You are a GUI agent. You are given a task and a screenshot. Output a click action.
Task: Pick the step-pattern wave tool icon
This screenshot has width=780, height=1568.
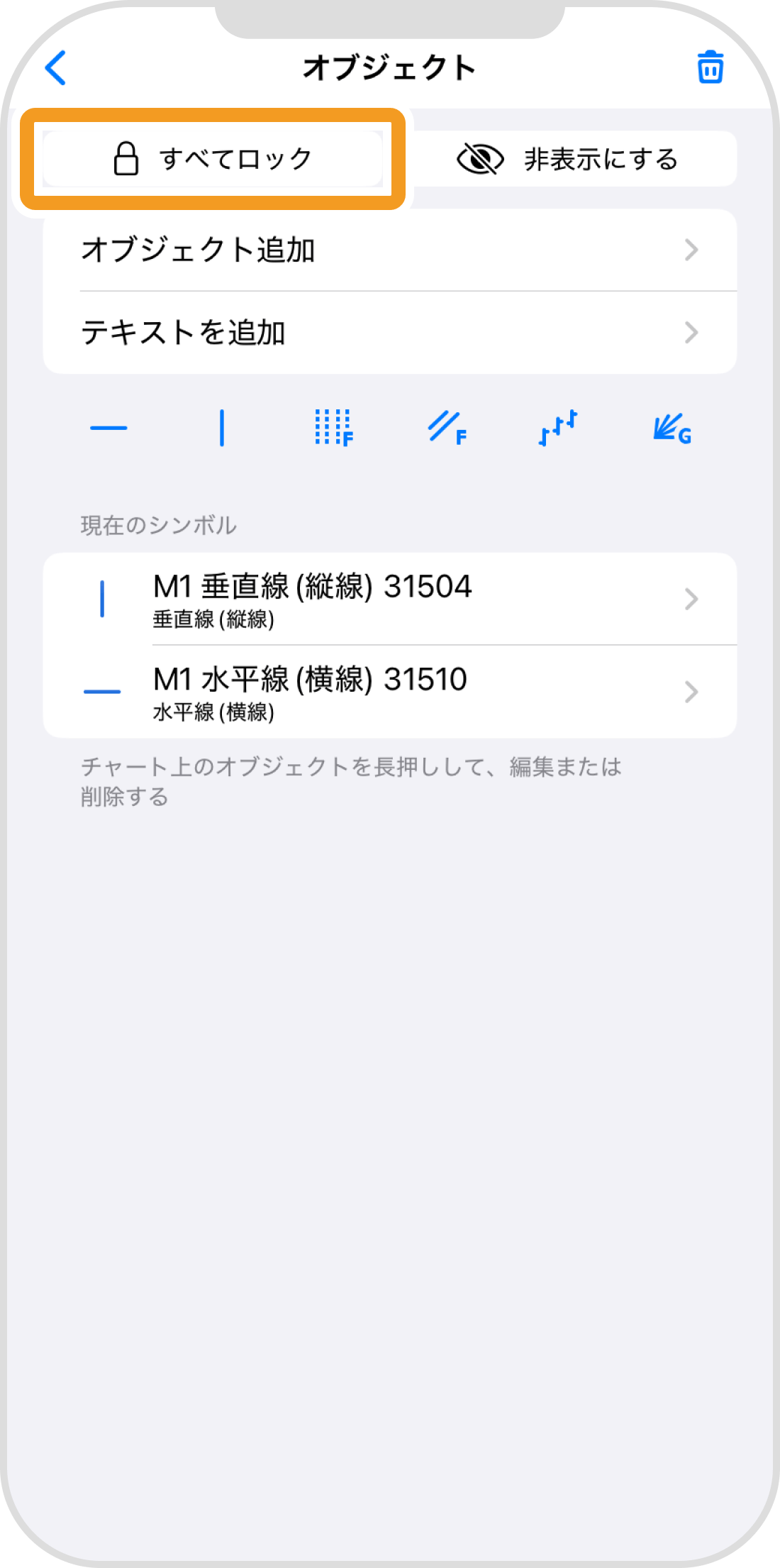(558, 428)
